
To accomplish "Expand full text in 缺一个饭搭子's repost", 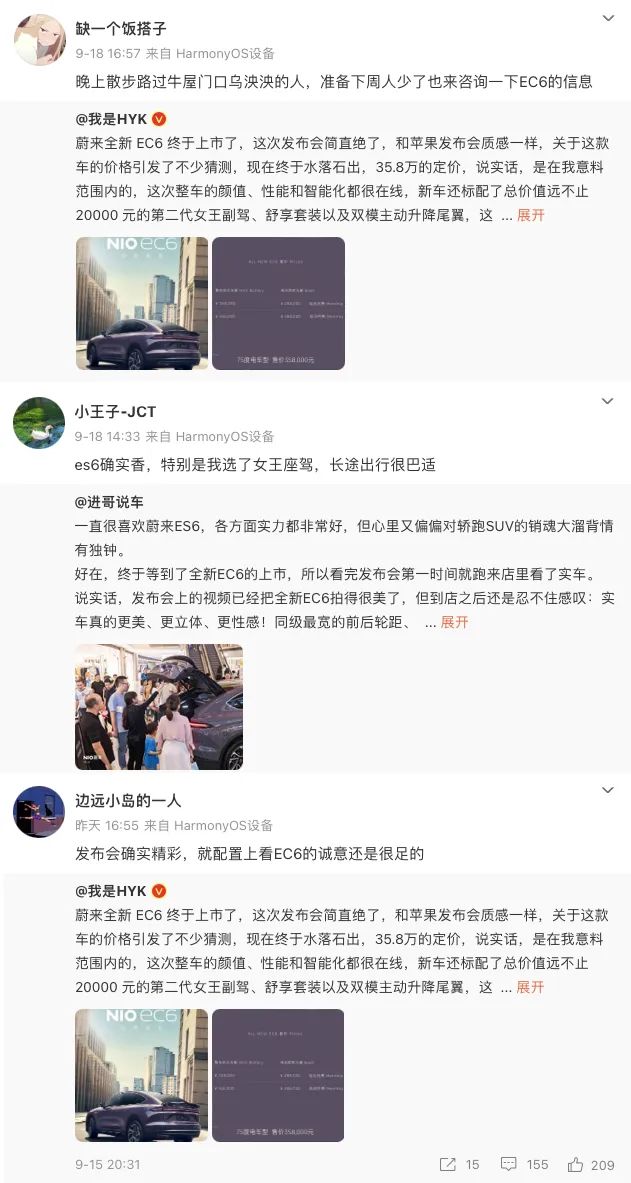I will [530, 215].
